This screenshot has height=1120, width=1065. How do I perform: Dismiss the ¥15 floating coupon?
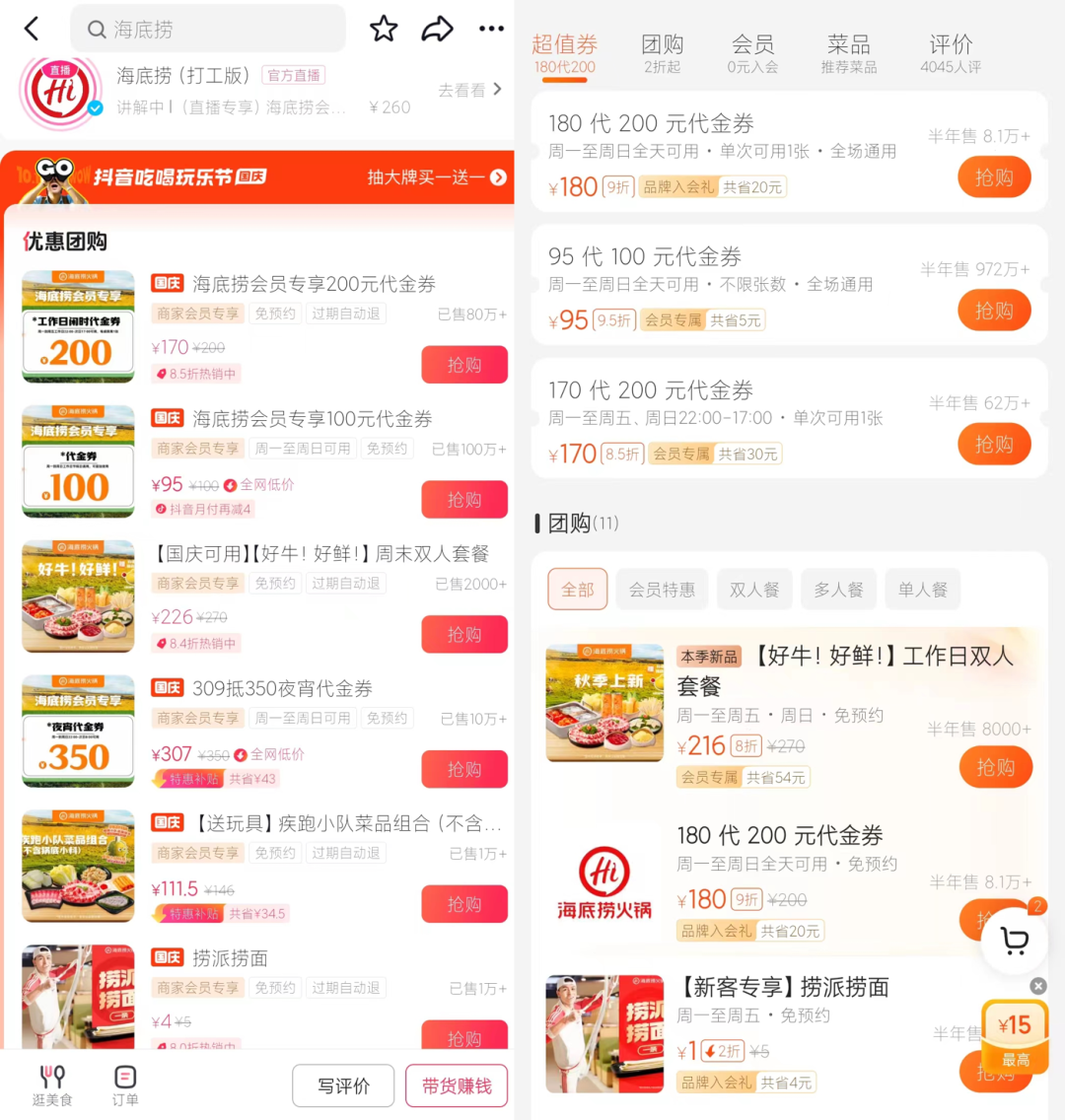click(1037, 986)
